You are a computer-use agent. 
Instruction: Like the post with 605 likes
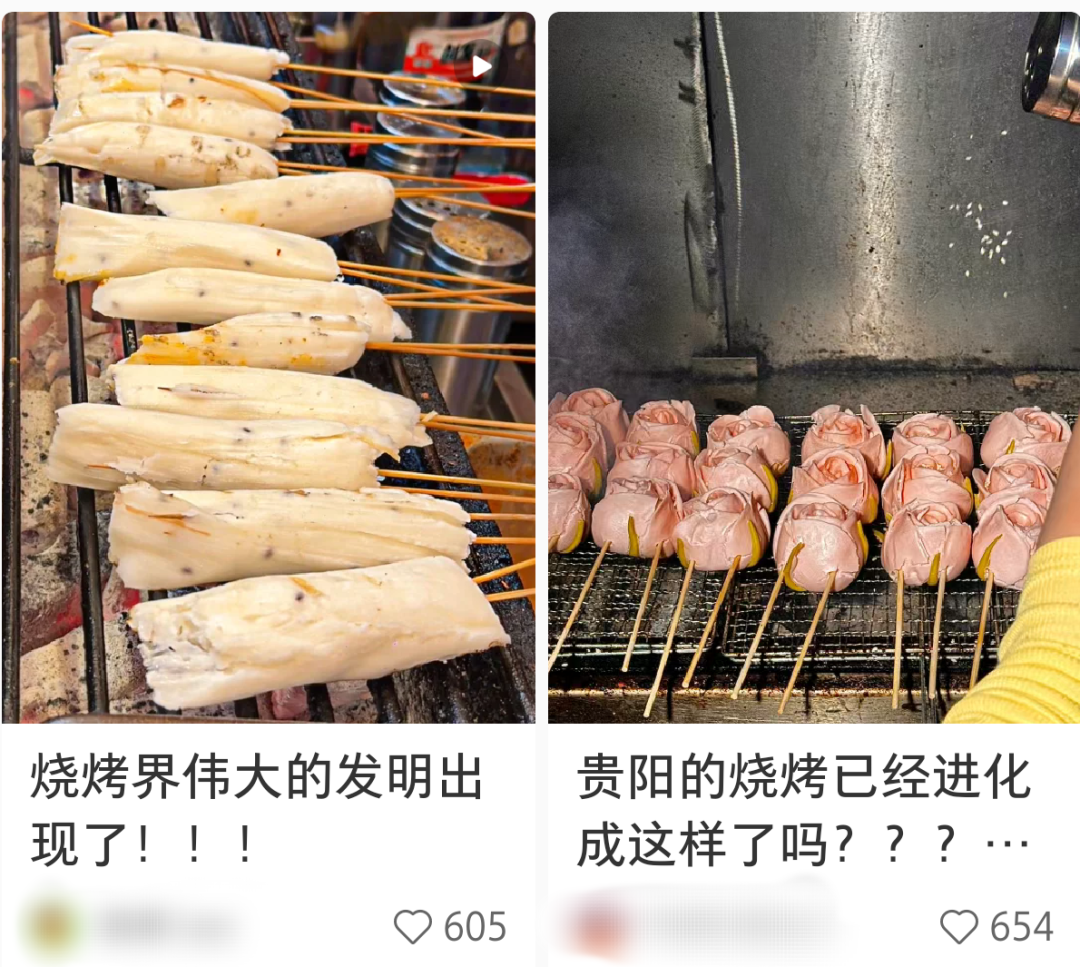pyautogui.click(x=413, y=927)
